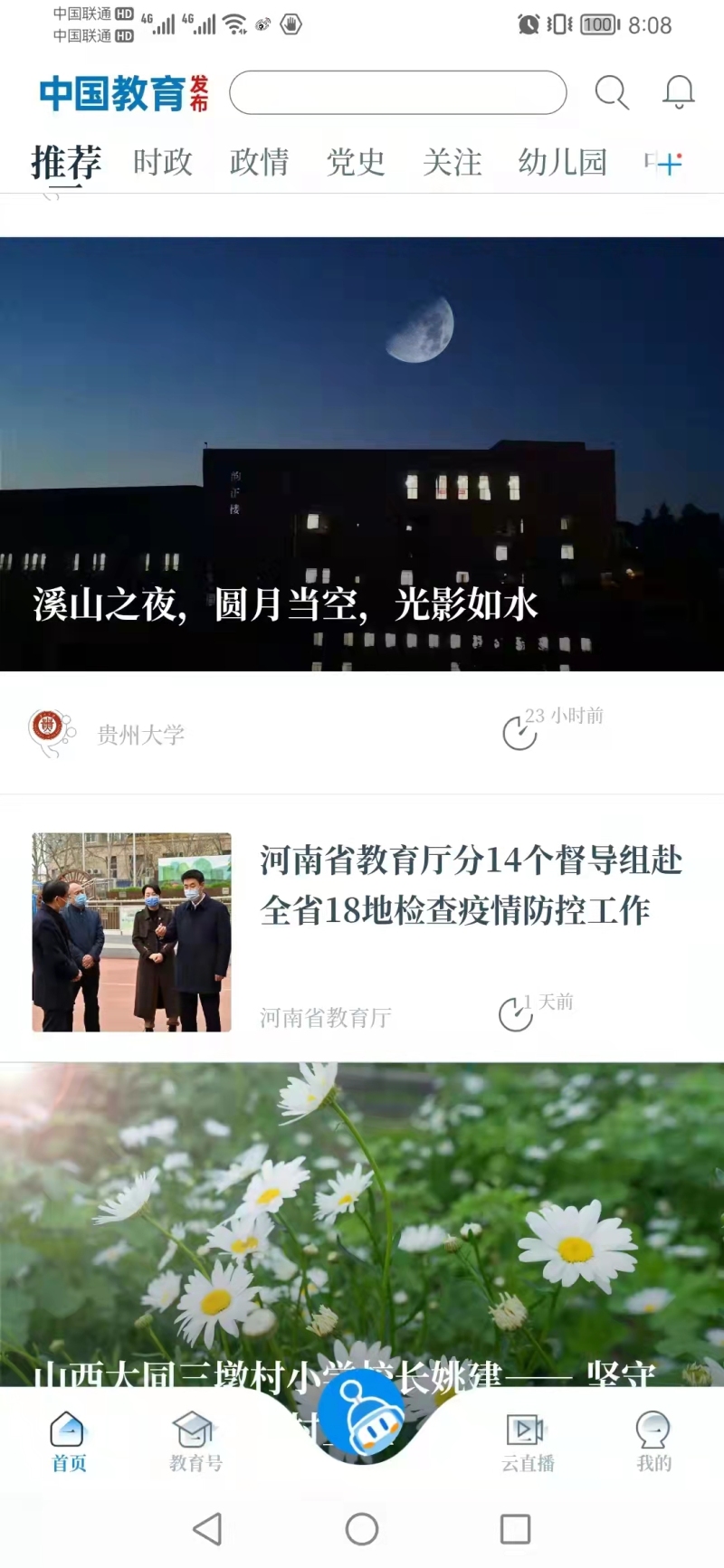Go to the 首页 bottom tab
This screenshot has width=724, height=1568.
click(68, 1441)
